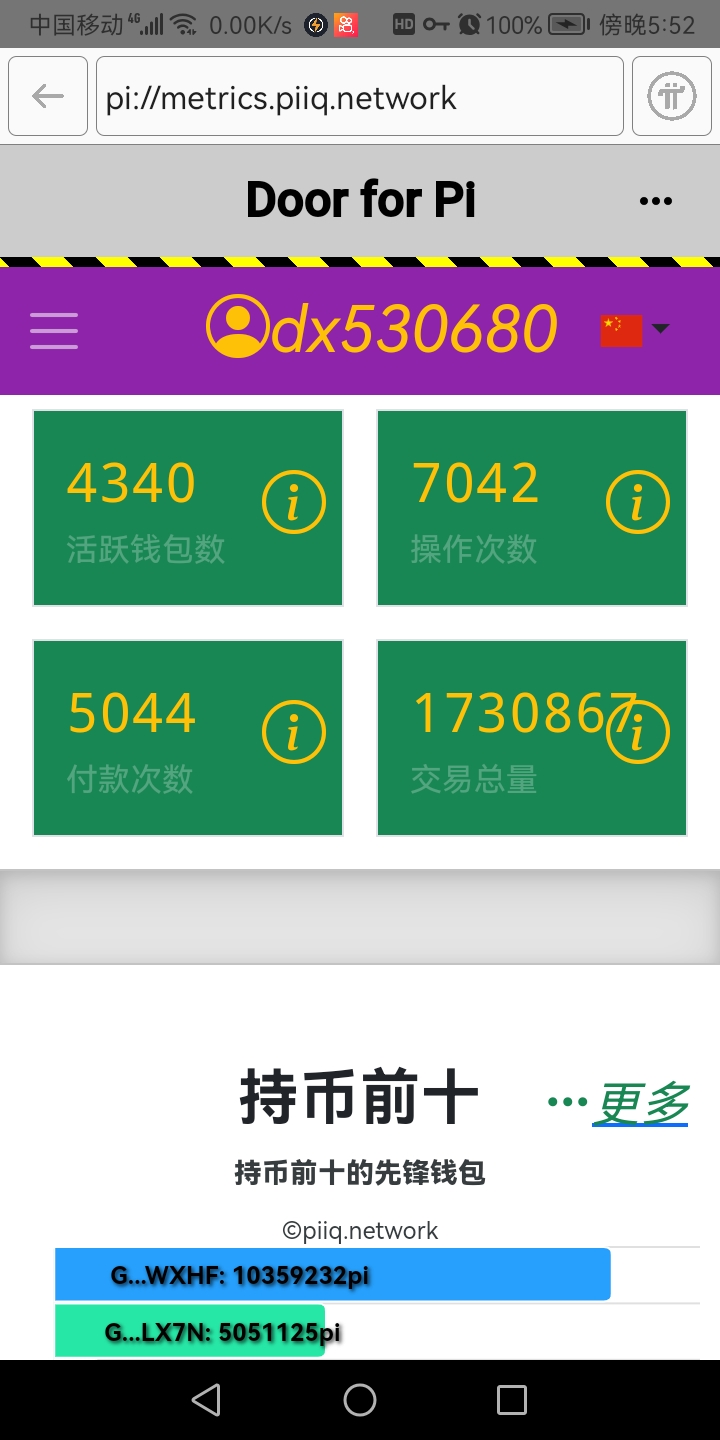The height and width of the screenshot is (1440, 720).
Task: Open the Pi logo button
Action: 671,96
